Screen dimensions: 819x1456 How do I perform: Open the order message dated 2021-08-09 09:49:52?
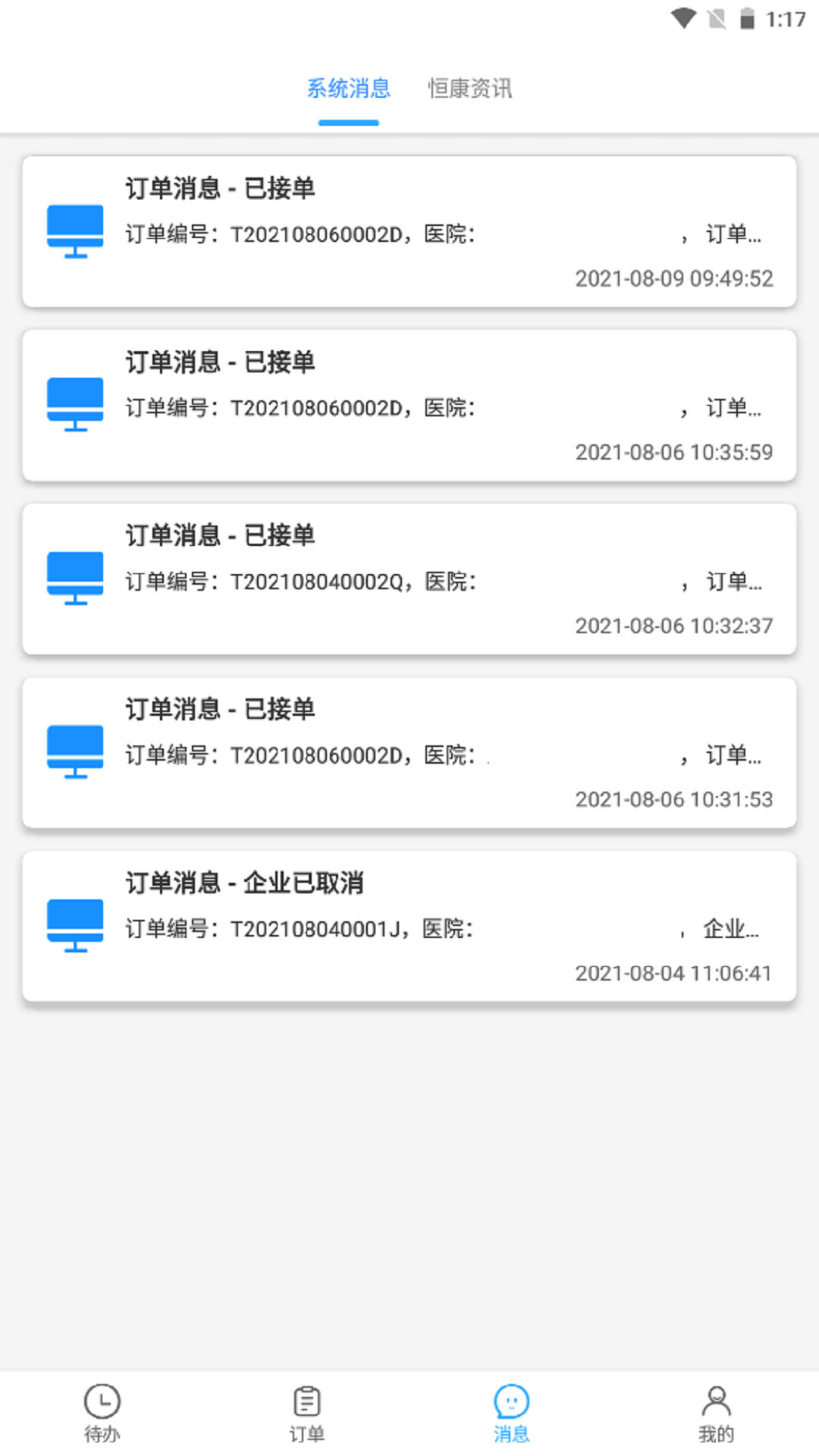coord(409,232)
